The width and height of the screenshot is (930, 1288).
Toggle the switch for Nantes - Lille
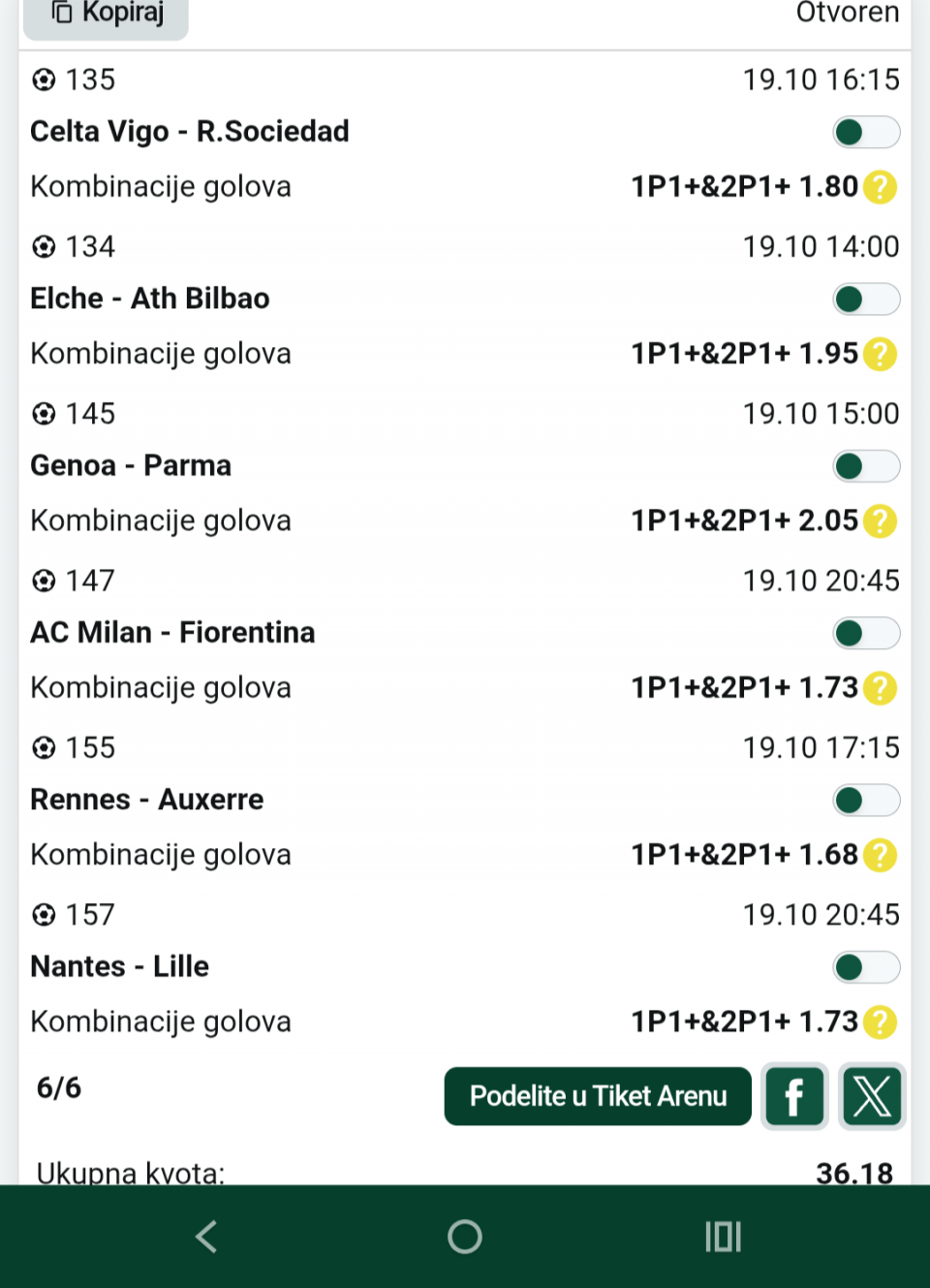[x=866, y=967]
